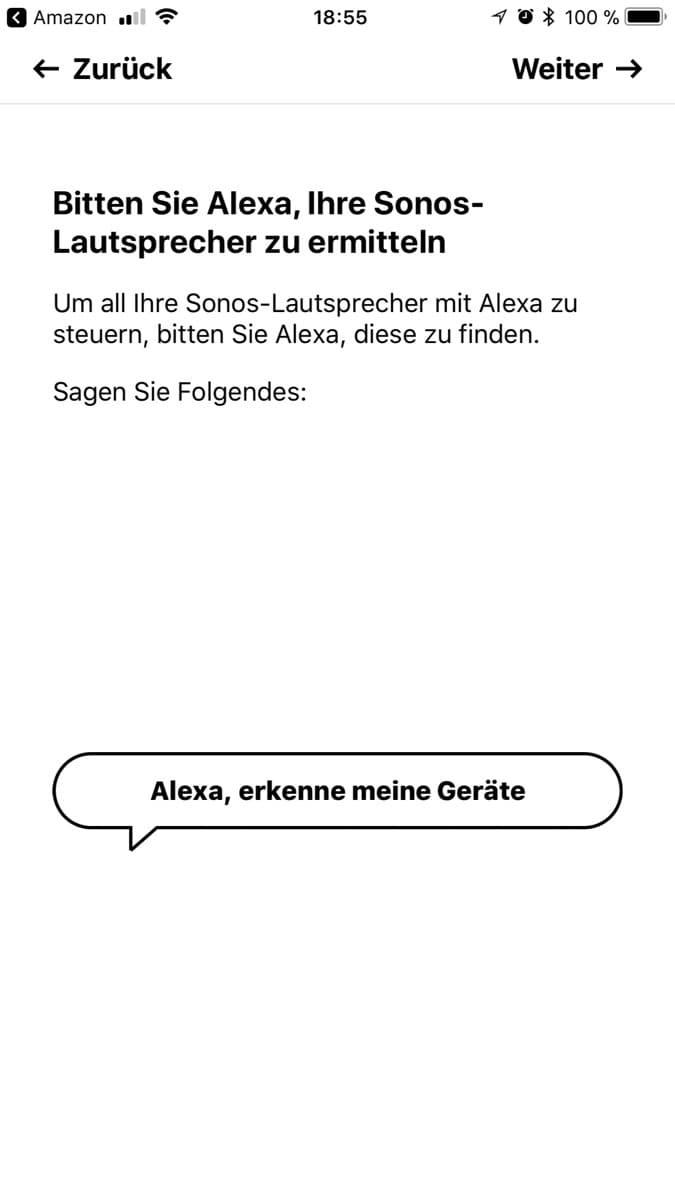
Task: Go back with the Zurück button
Action: pos(102,69)
